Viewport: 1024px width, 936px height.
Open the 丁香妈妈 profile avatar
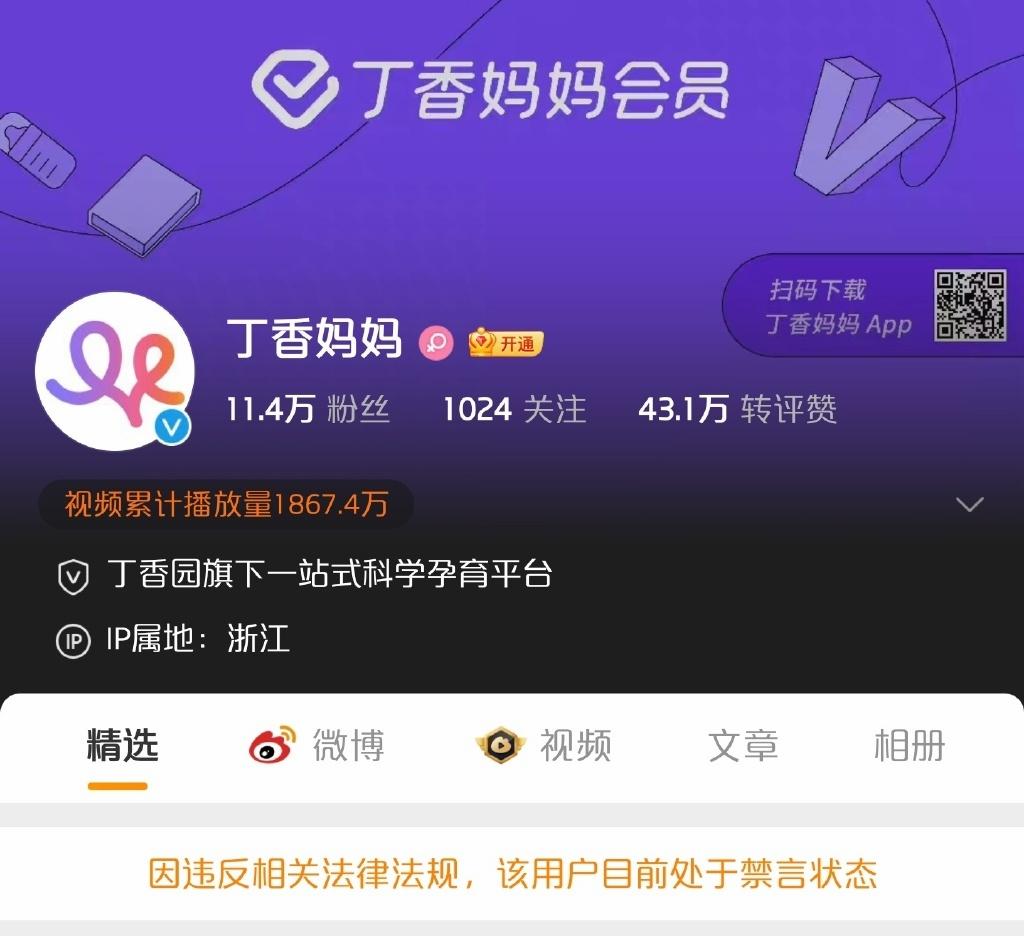[114, 371]
